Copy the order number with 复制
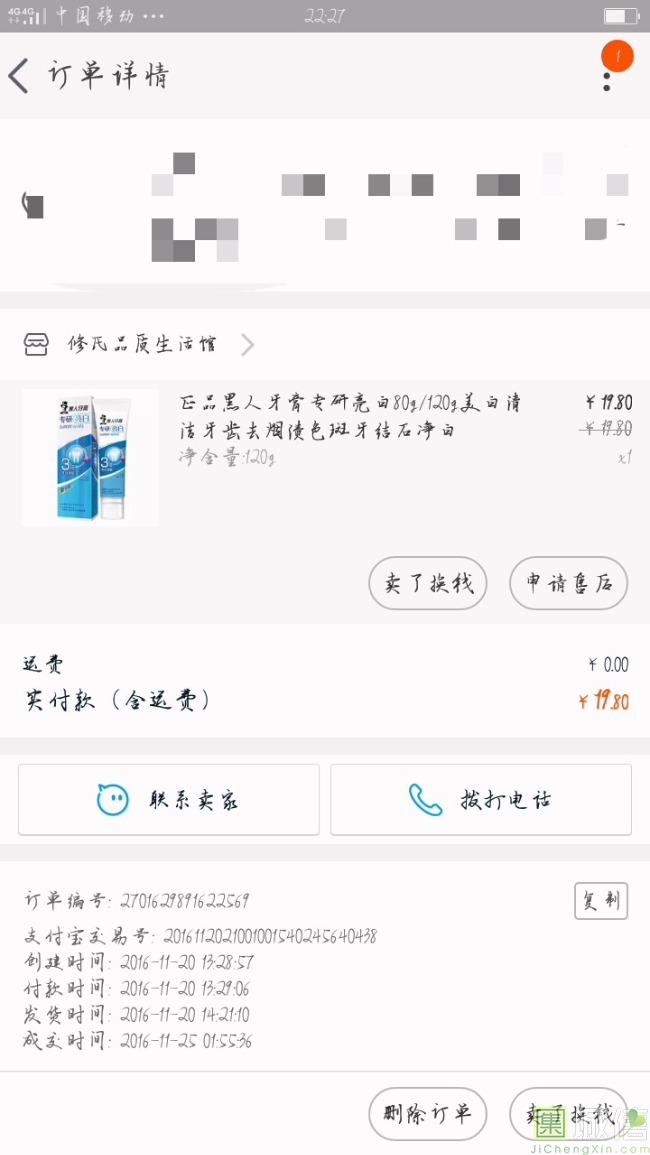Image resolution: width=650 pixels, height=1155 pixels. (x=601, y=901)
